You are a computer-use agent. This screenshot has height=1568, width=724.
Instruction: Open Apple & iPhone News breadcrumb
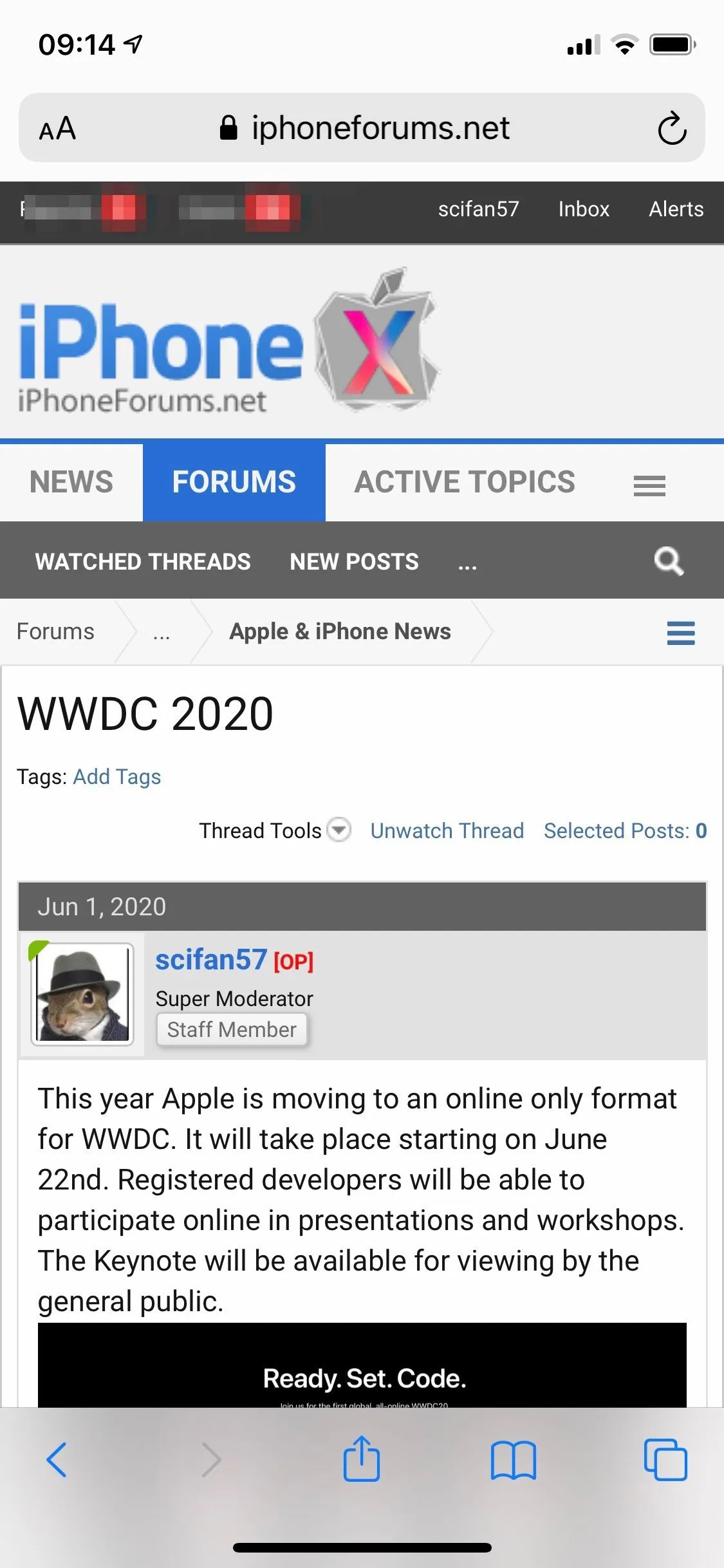click(x=340, y=631)
